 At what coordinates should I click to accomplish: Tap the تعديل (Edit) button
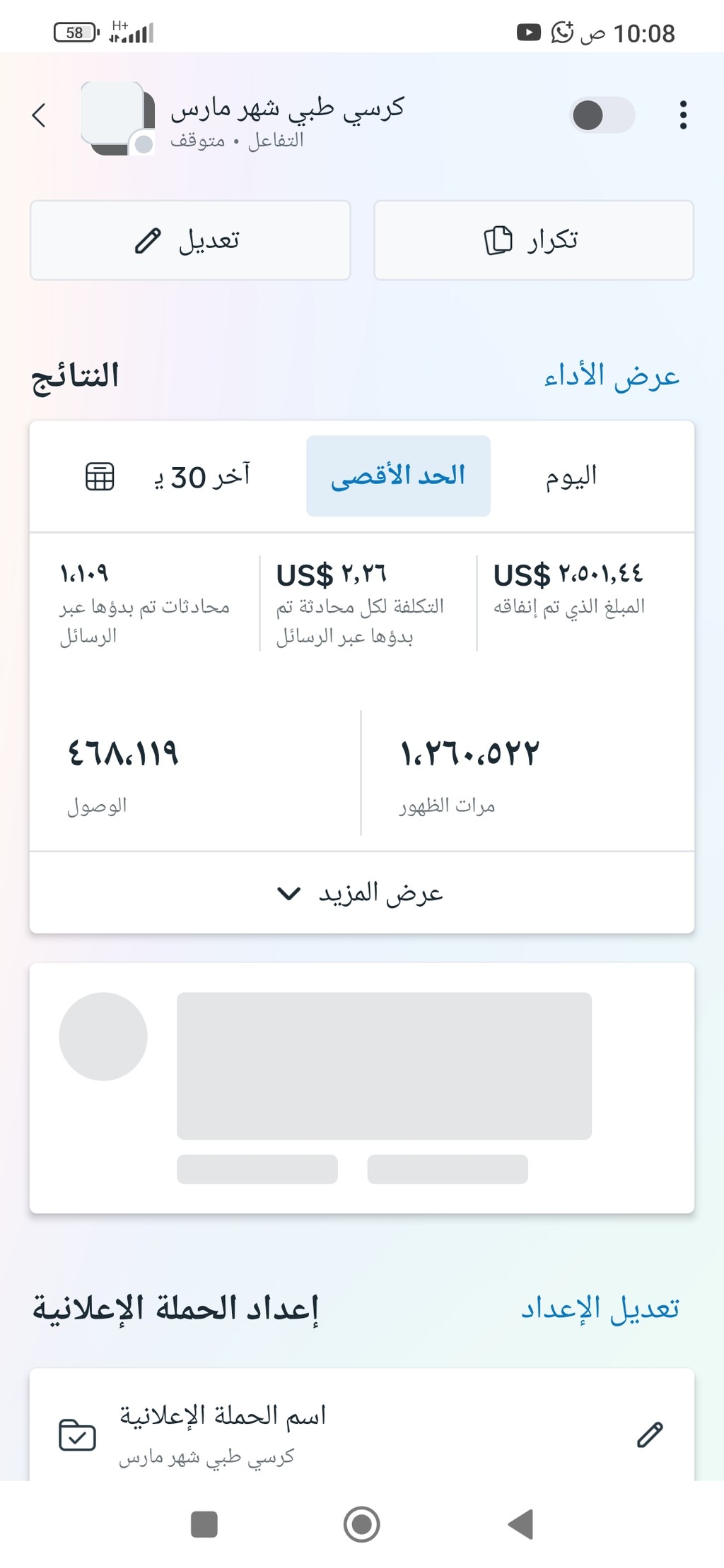[190, 240]
